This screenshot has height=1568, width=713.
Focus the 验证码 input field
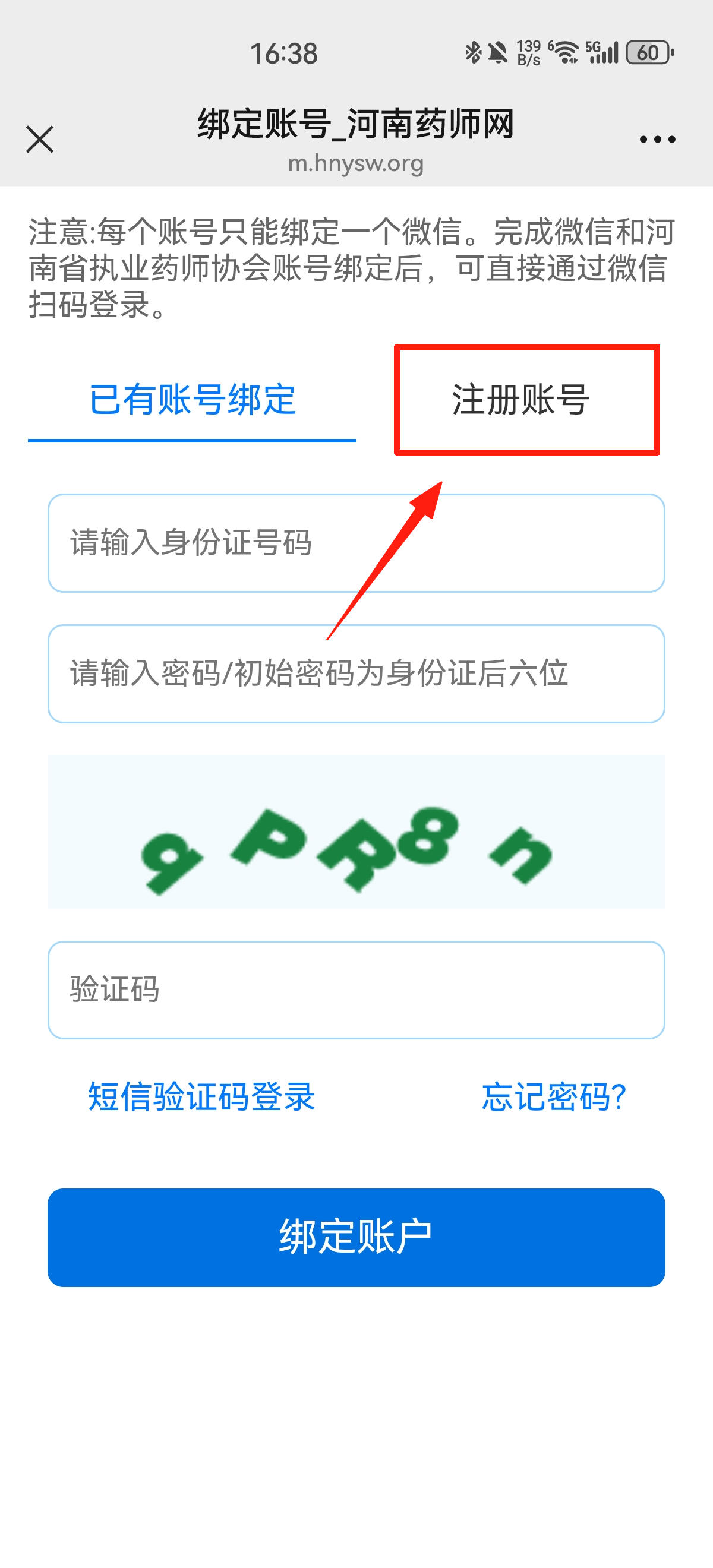point(356,990)
